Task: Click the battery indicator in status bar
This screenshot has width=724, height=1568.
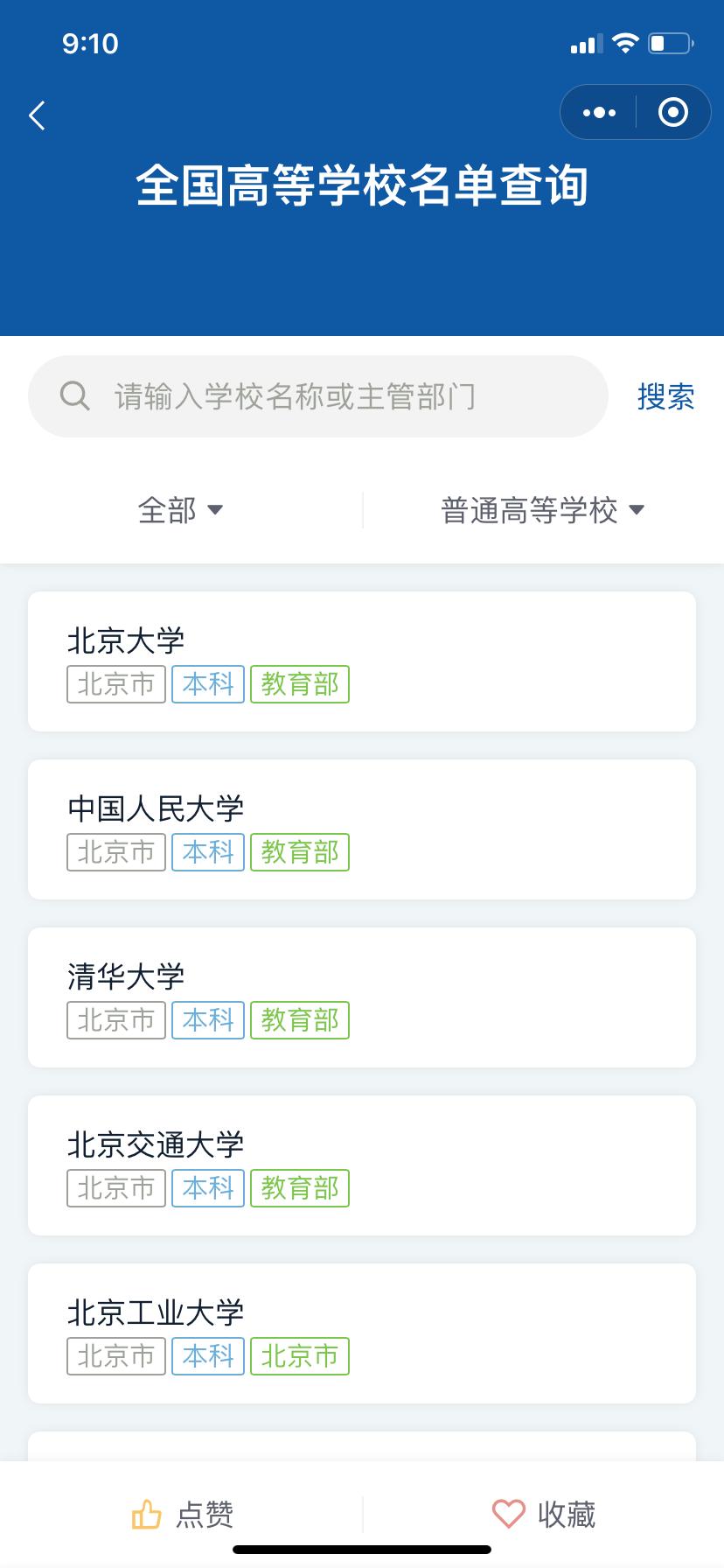Action: pos(670,41)
